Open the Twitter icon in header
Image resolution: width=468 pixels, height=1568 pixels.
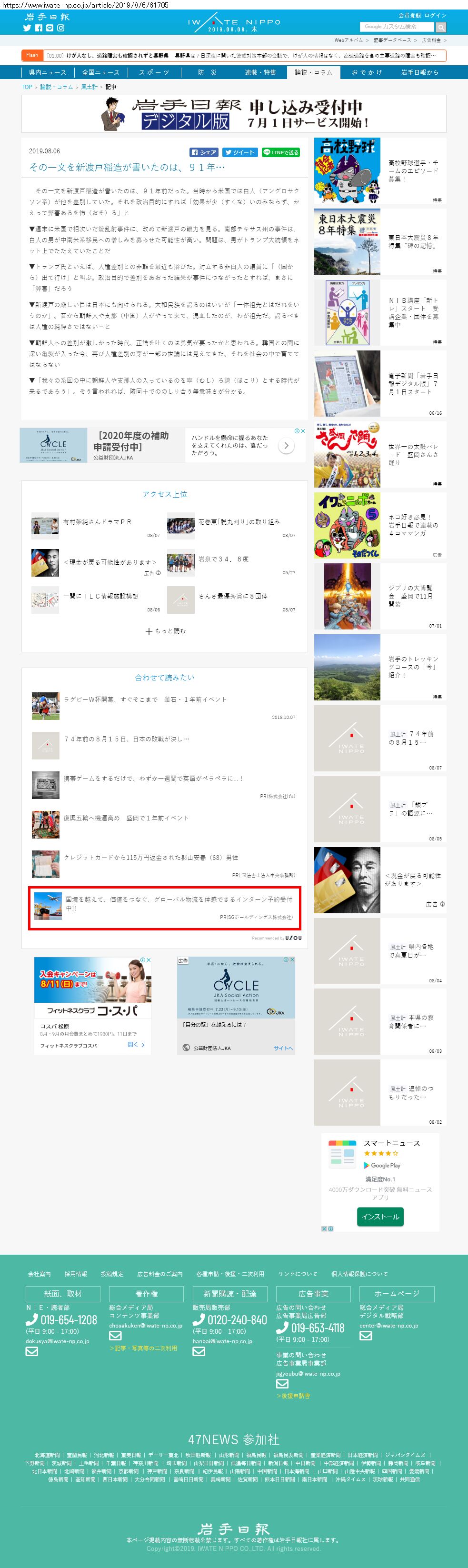[x=27, y=28]
